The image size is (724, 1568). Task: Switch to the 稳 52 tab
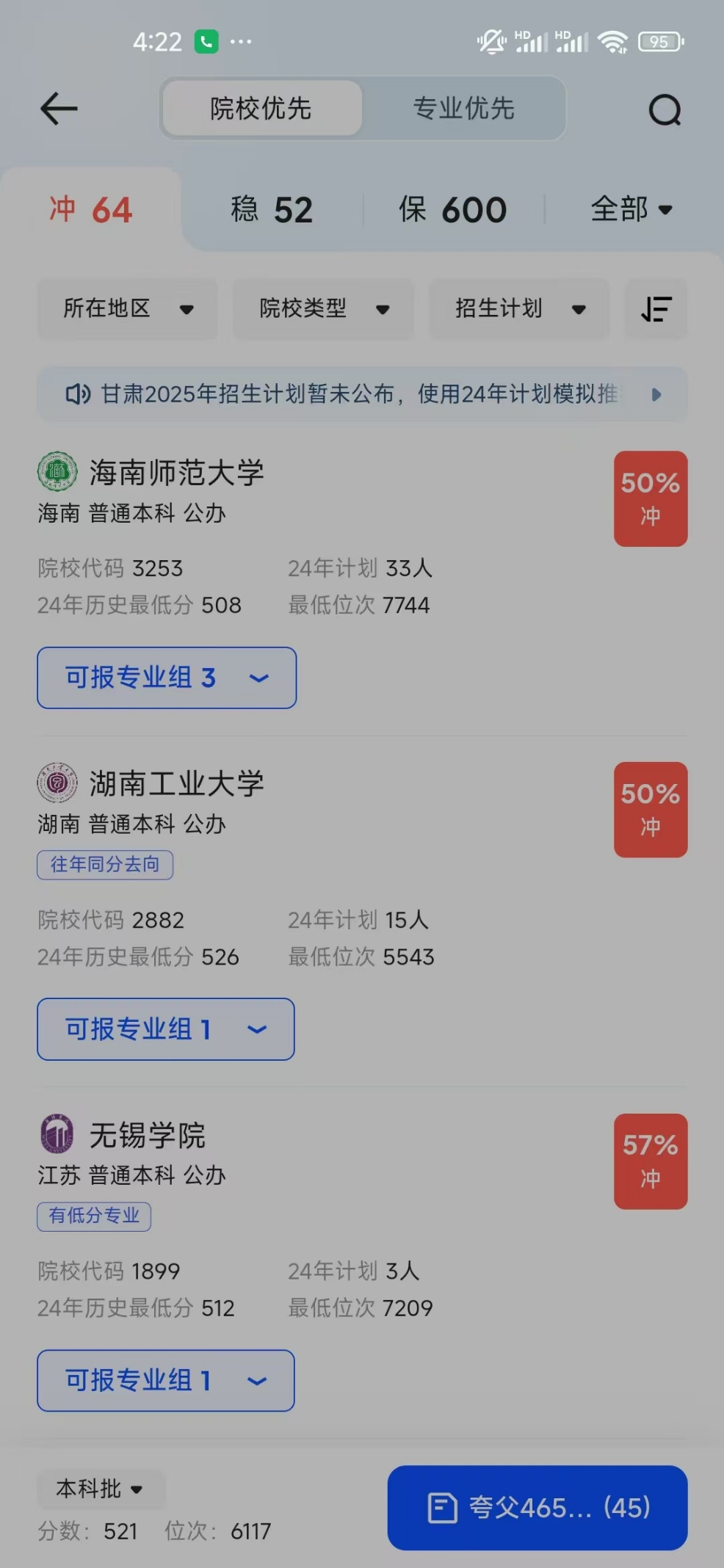(x=272, y=210)
